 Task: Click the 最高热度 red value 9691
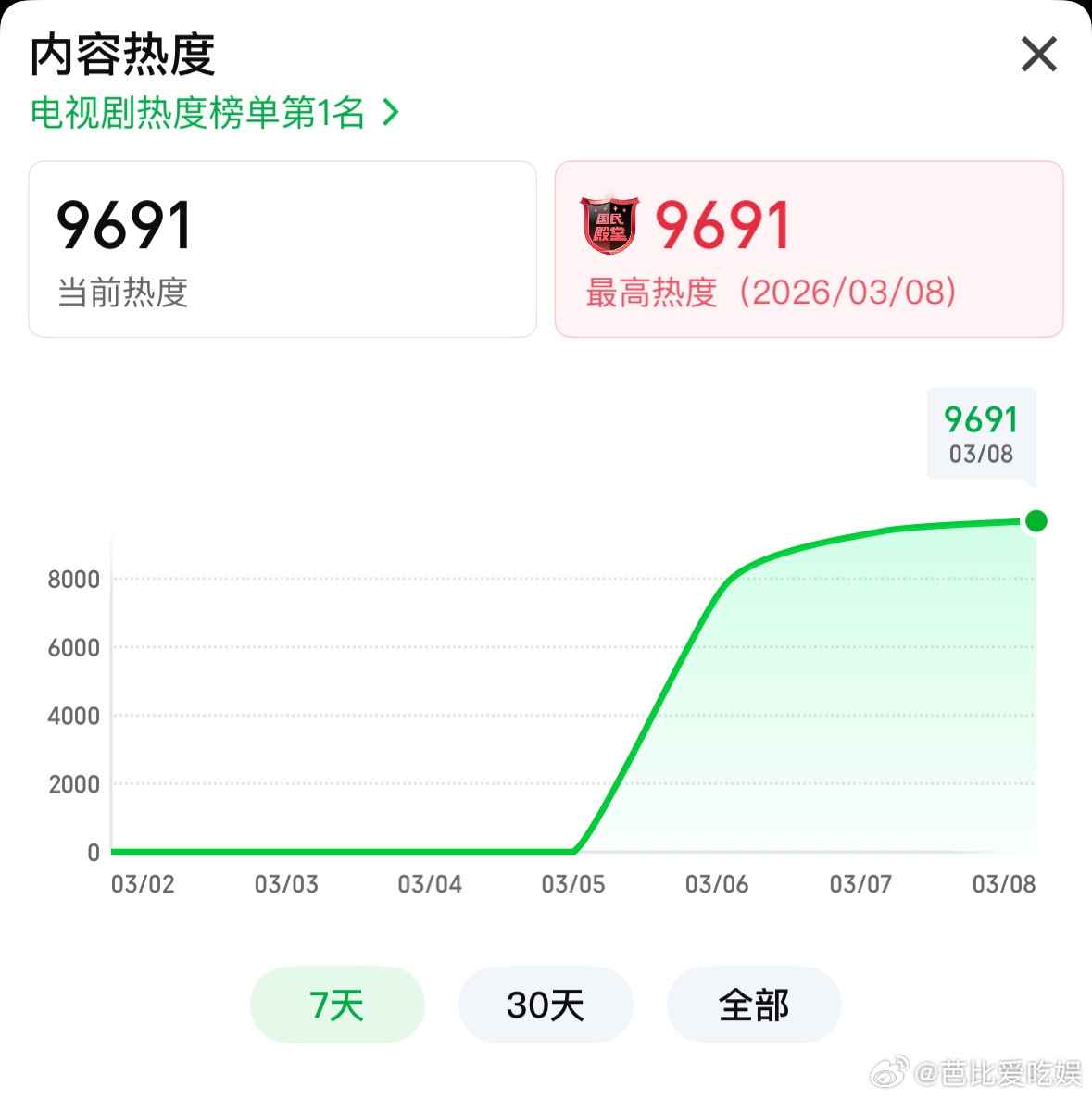click(x=721, y=224)
